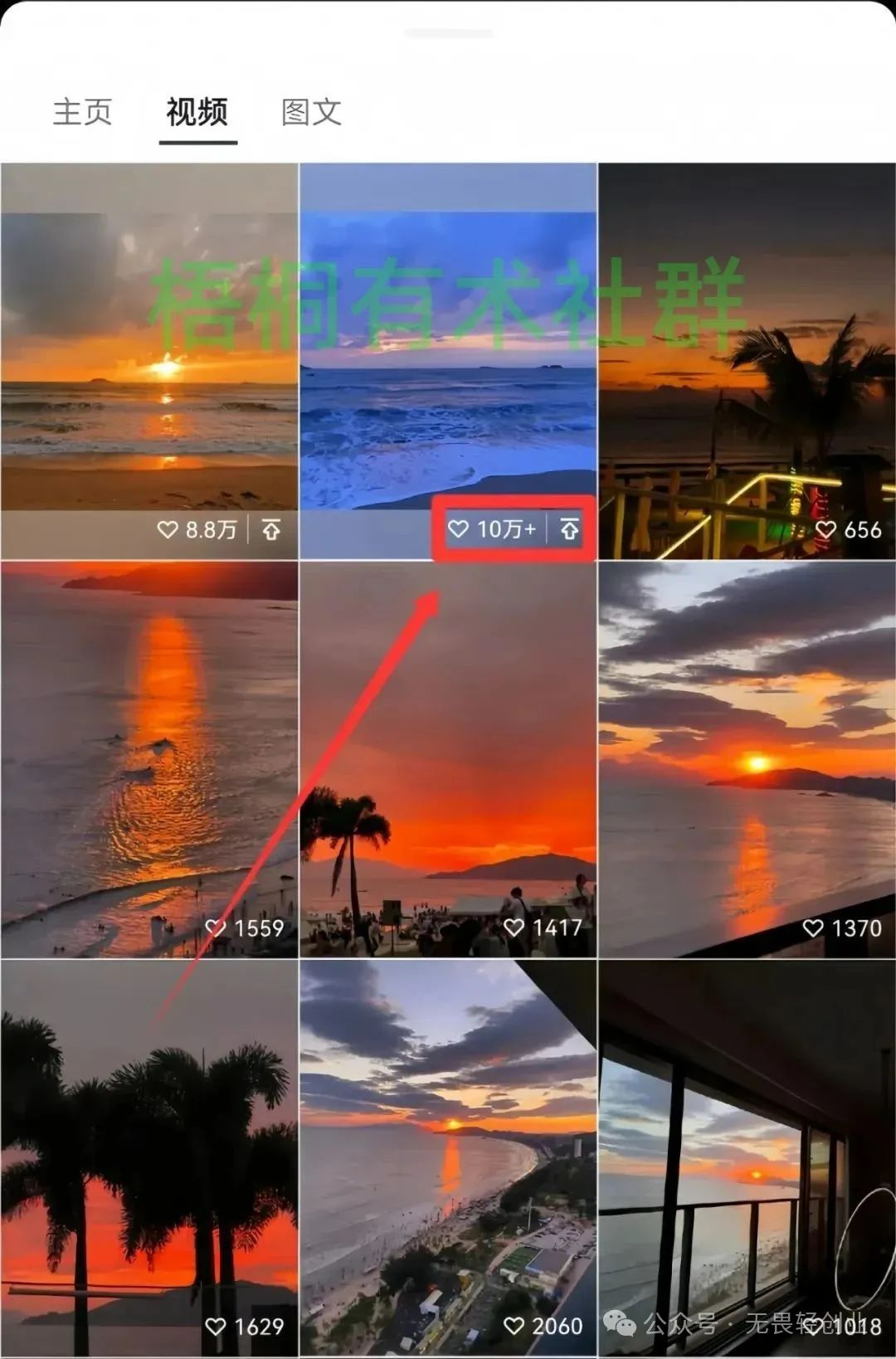Switch to the 图文 tab

coord(312,112)
